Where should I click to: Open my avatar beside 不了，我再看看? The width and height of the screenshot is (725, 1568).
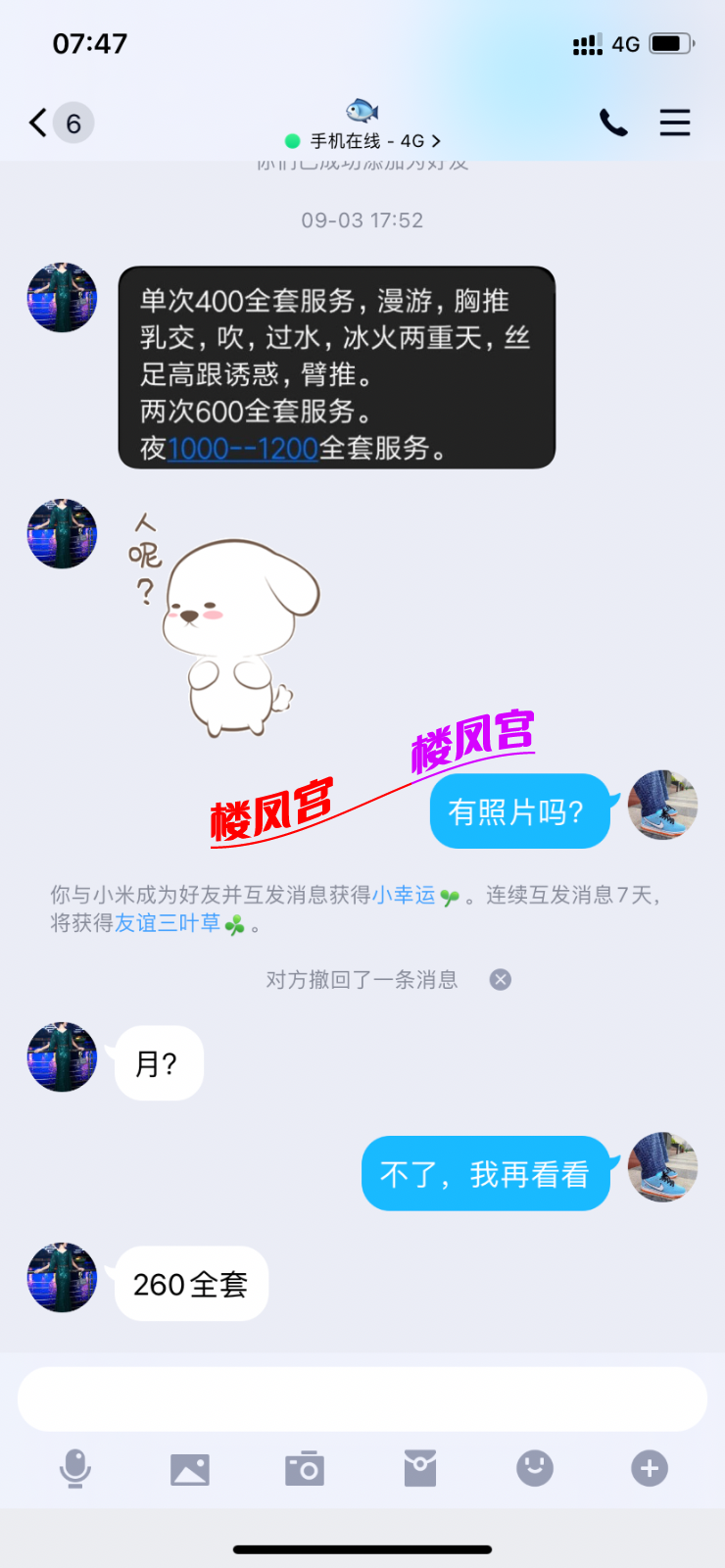point(662,1167)
